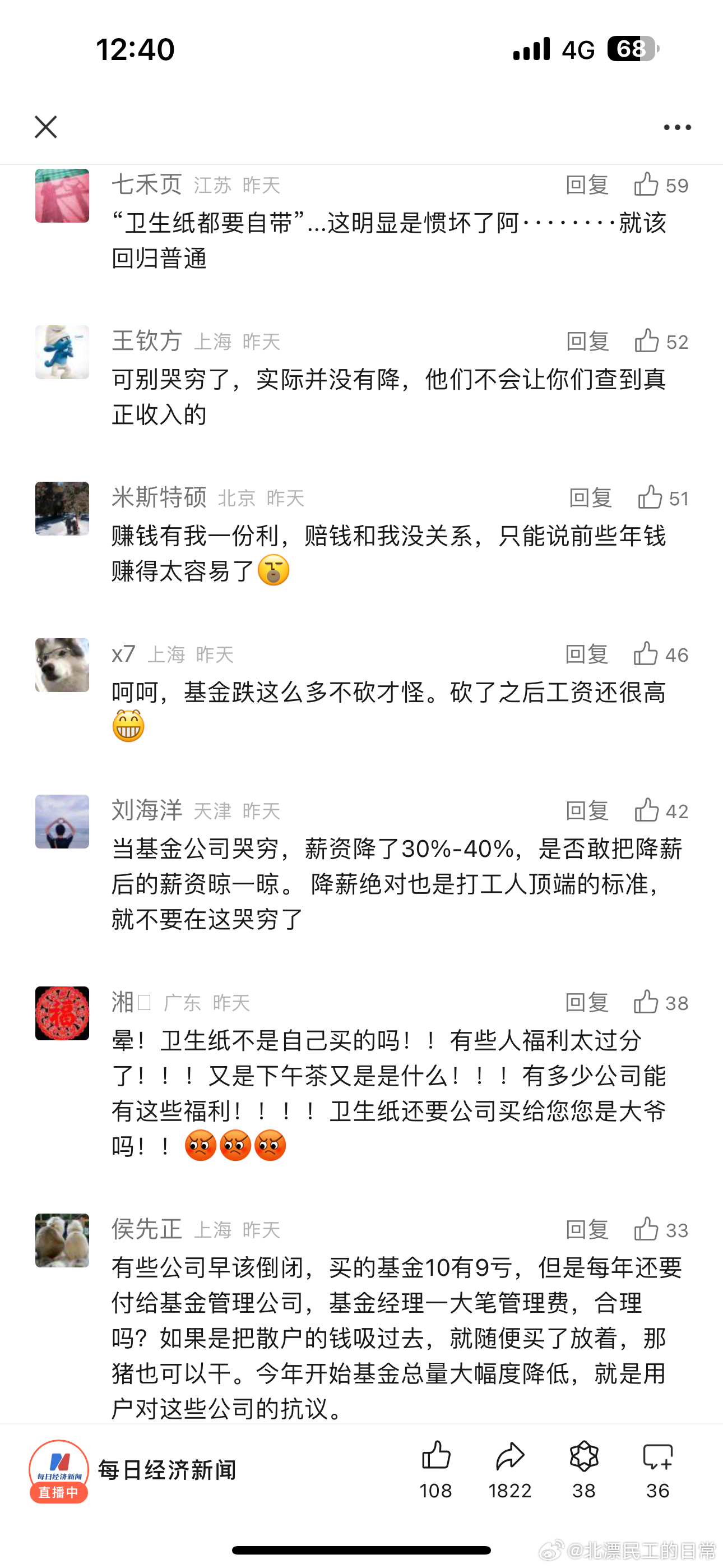Screen dimensions: 723x1568
Task: Reply to 米斯特硕's comment
Action: [590, 498]
